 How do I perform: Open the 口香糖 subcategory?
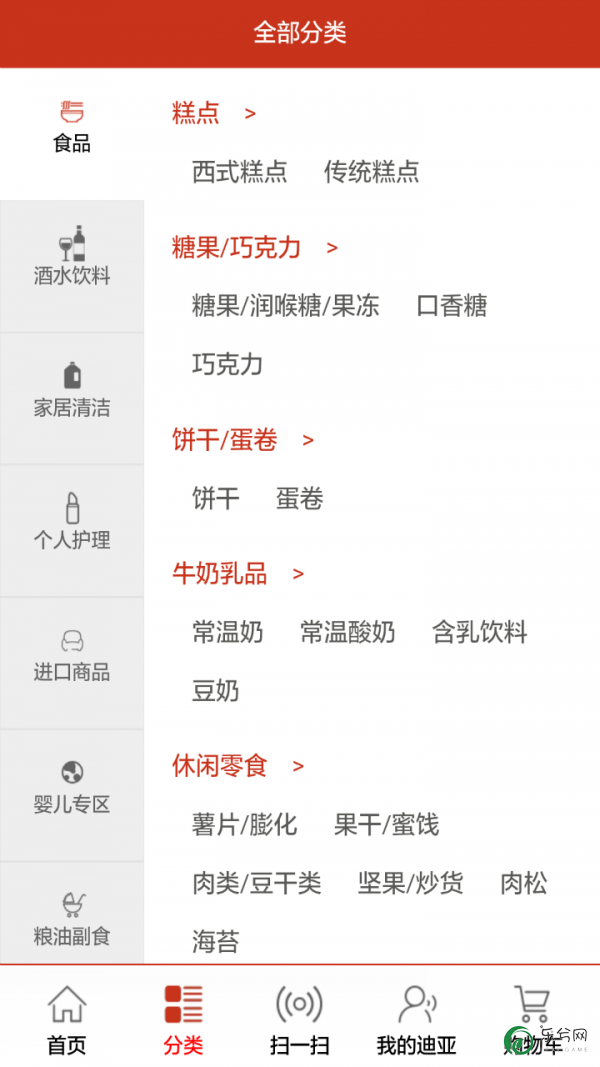pos(452,306)
